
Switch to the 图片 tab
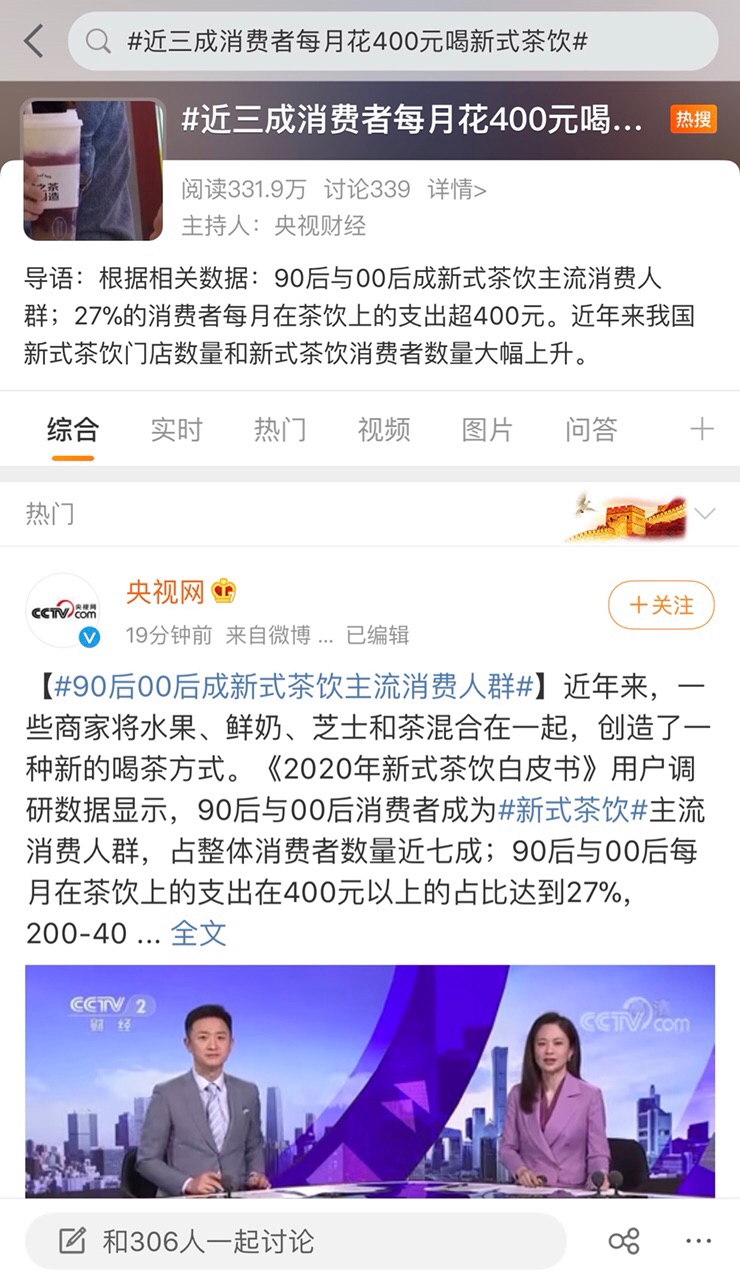tap(487, 430)
